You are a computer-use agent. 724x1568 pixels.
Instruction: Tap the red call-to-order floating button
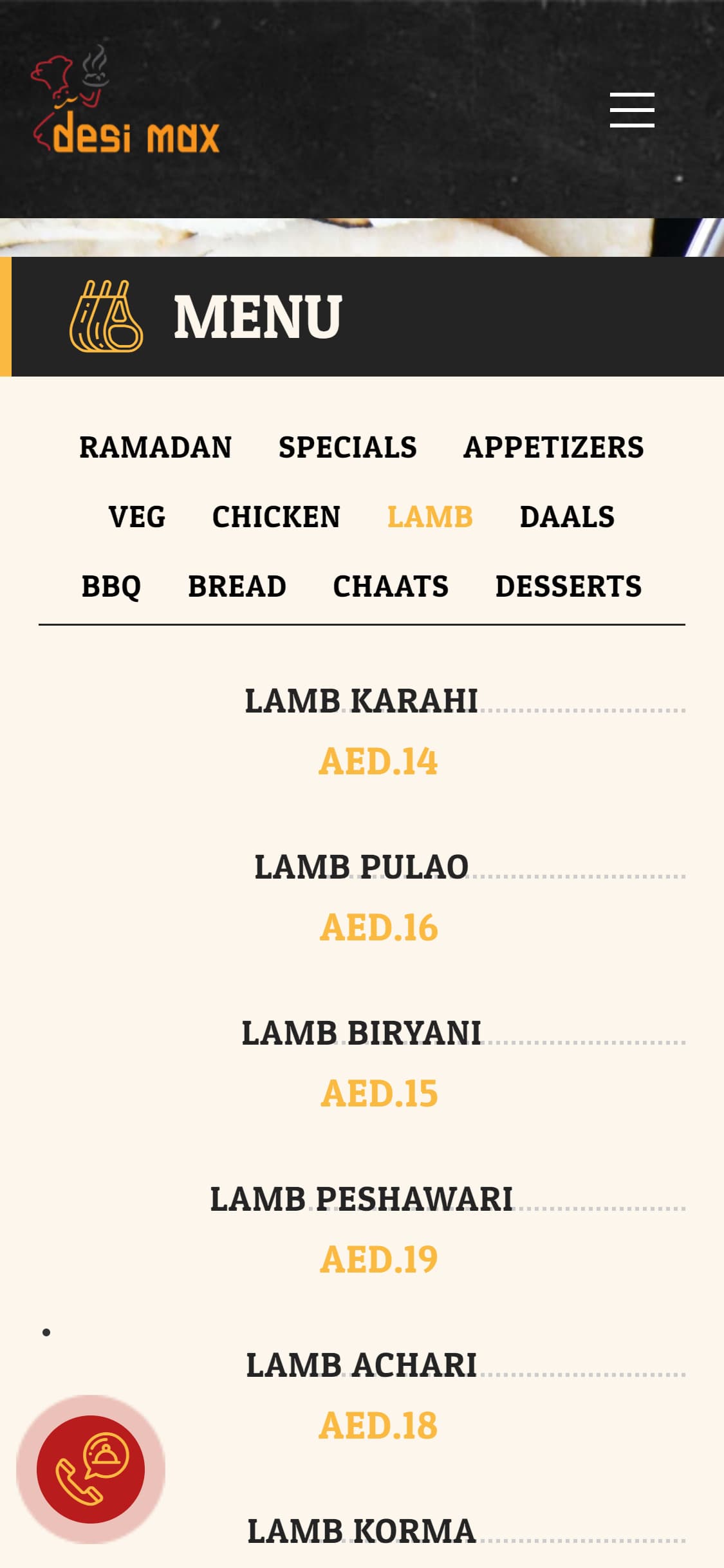[91, 1470]
